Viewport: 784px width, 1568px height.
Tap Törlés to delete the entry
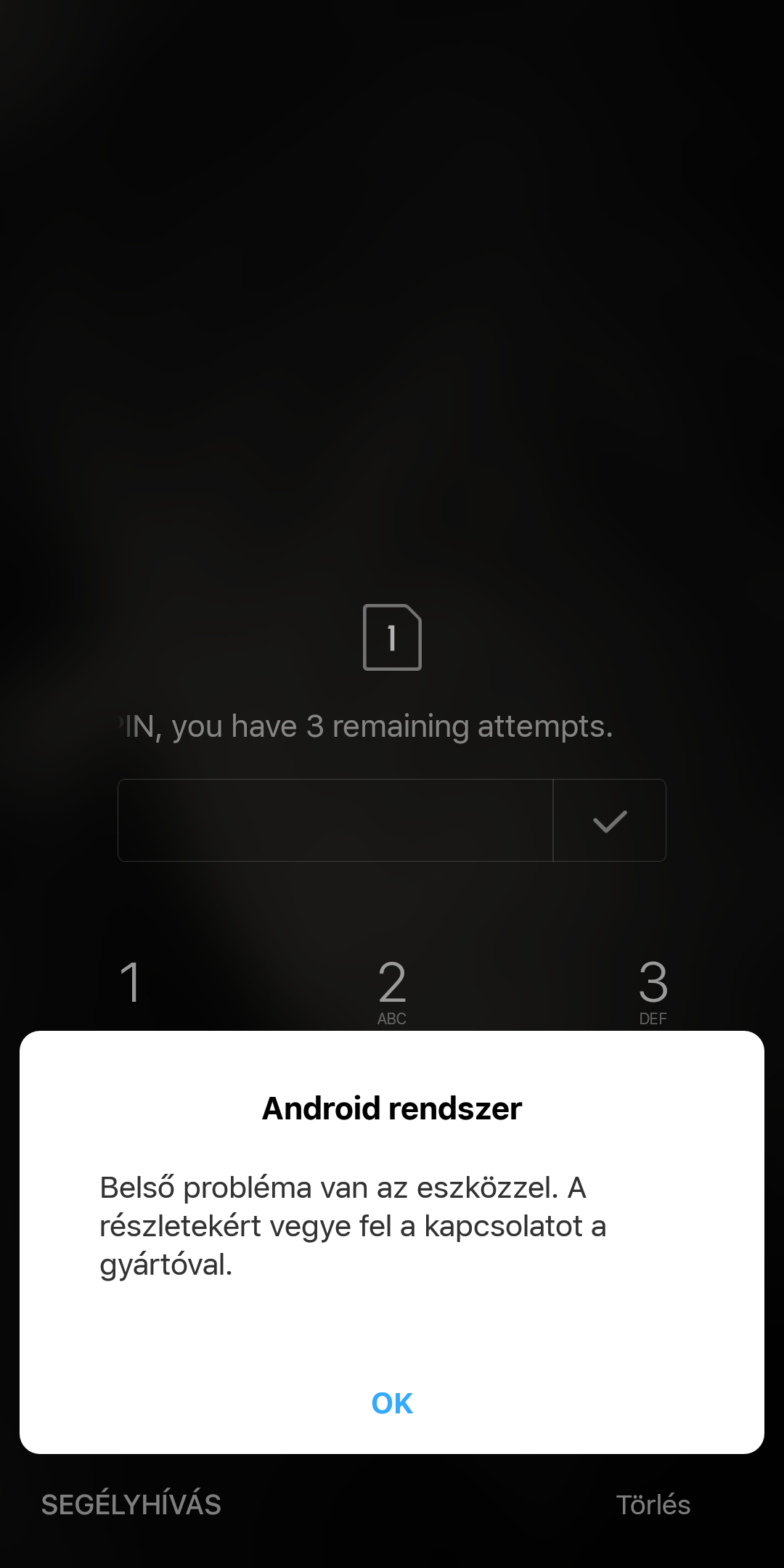[x=653, y=1505]
